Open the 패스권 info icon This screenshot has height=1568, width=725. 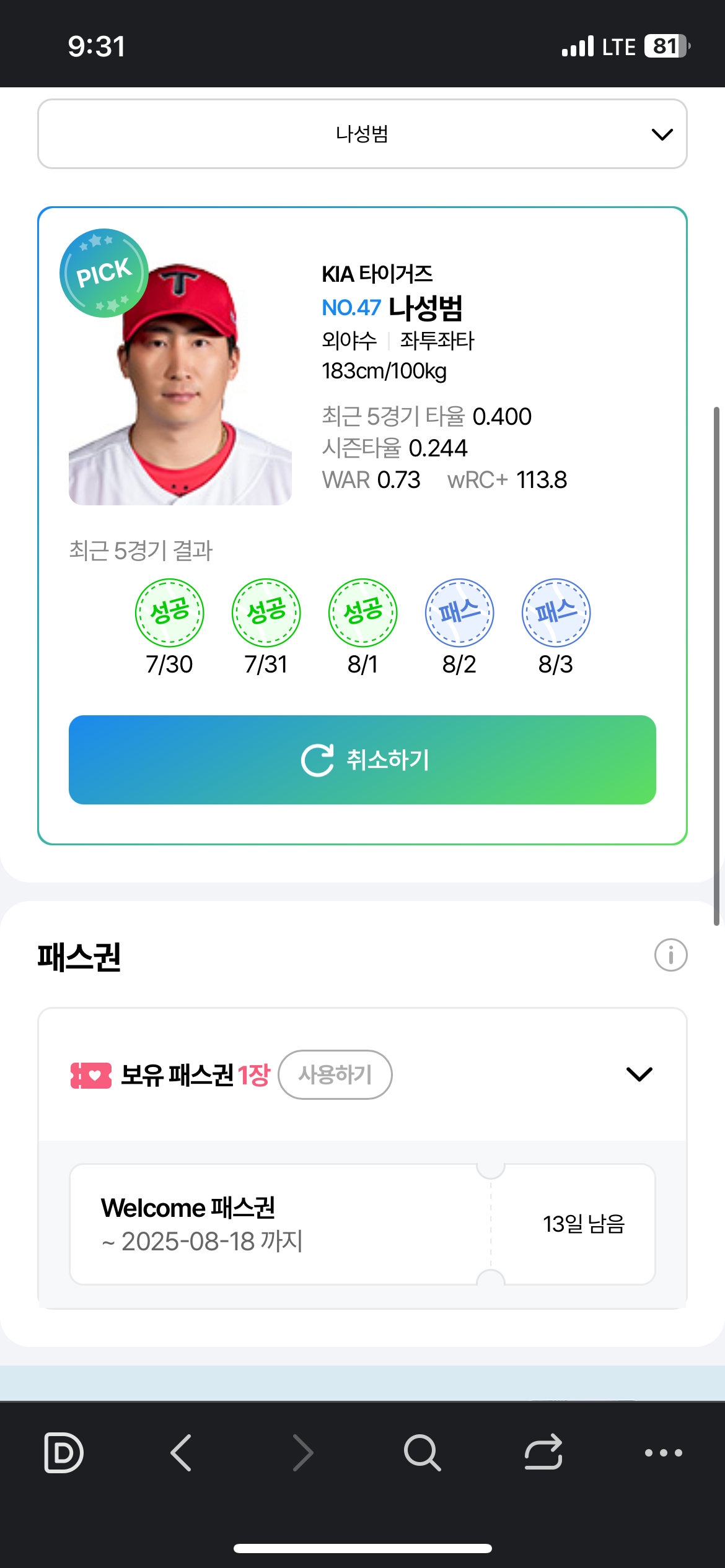point(670,955)
